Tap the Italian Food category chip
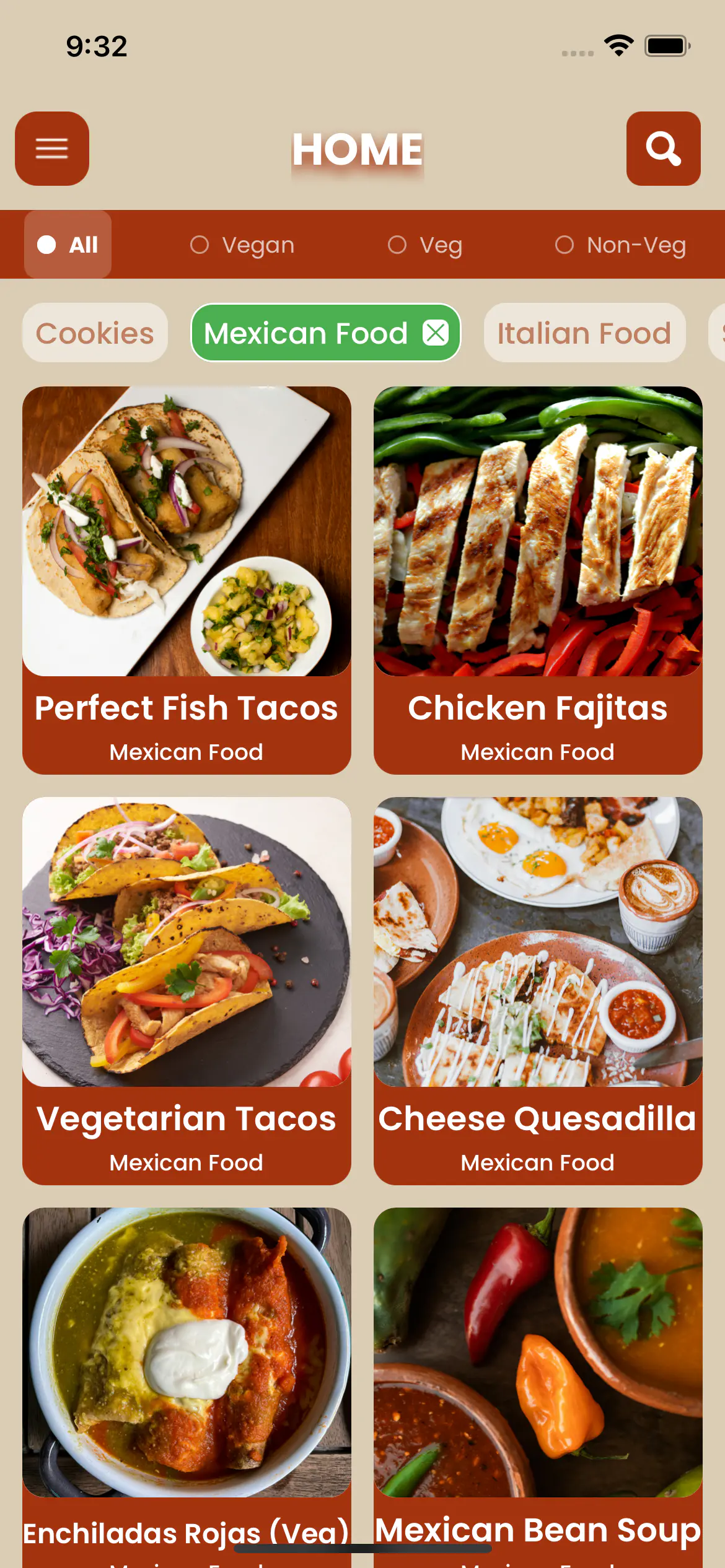This screenshot has width=725, height=1568. coord(584,333)
